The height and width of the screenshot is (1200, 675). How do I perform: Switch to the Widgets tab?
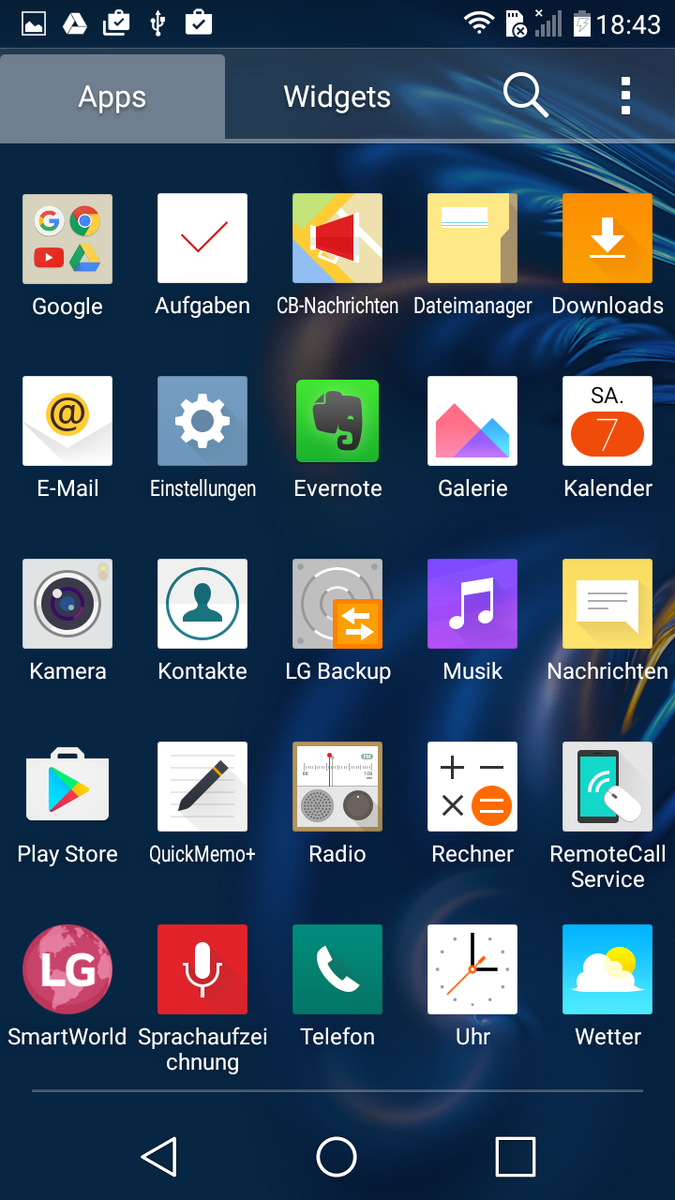pos(337,97)
